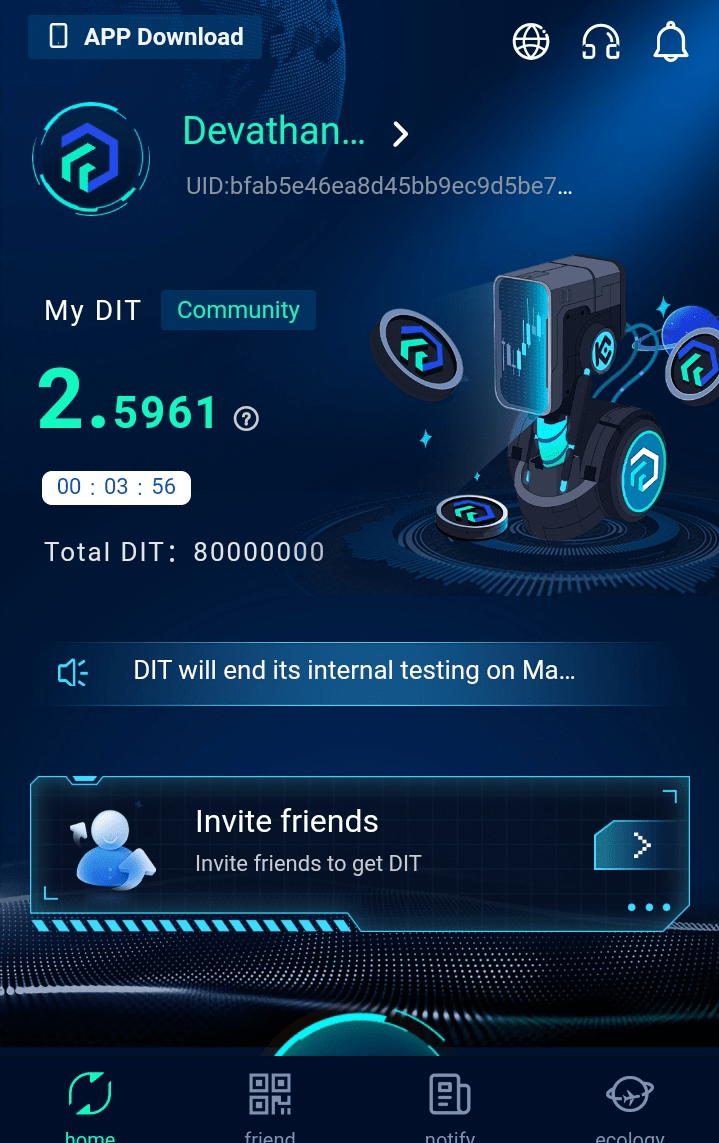This screenshot has height=1143, width=719.
Task: Switch to the home tab
Action: point(90,1100)
